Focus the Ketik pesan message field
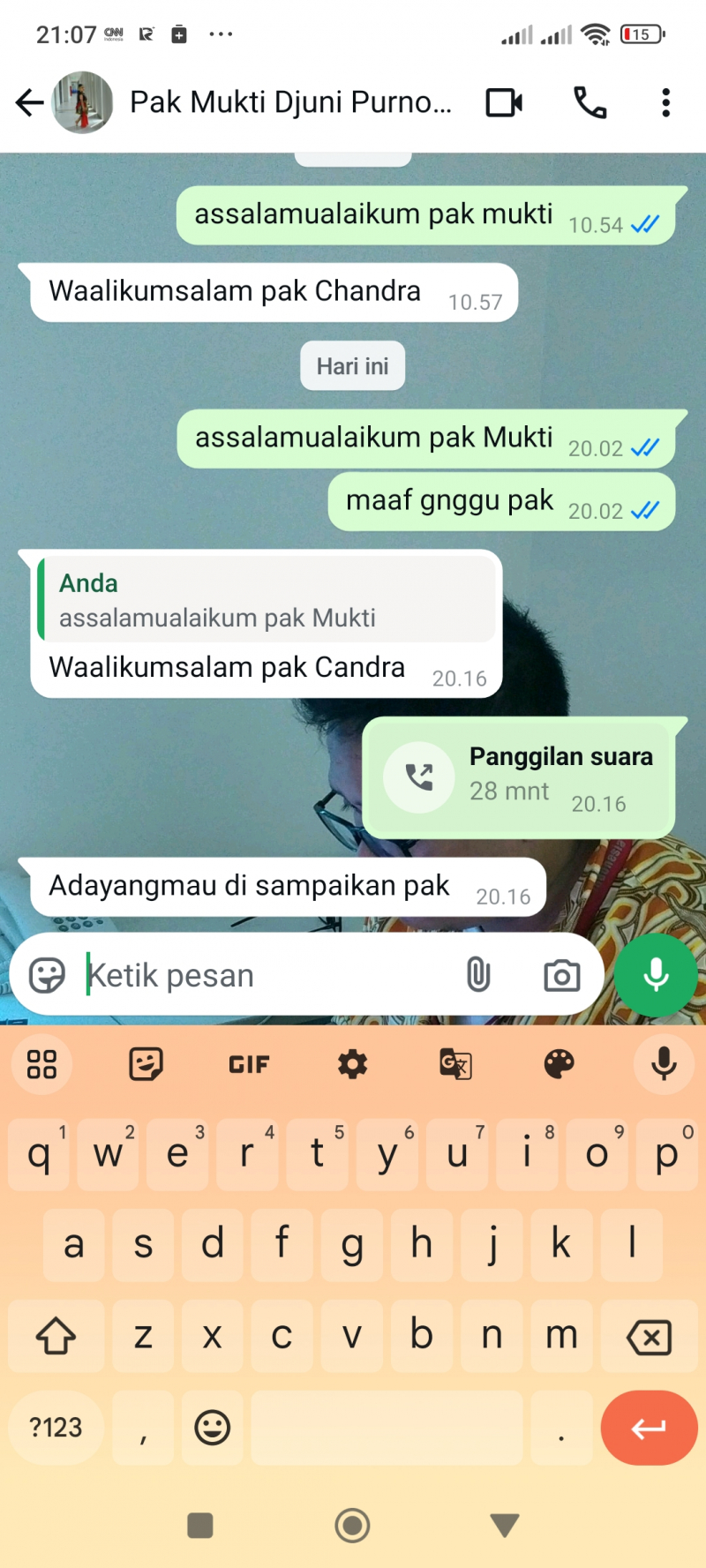This screenshot has width=706, height=1568. (265, 975)
